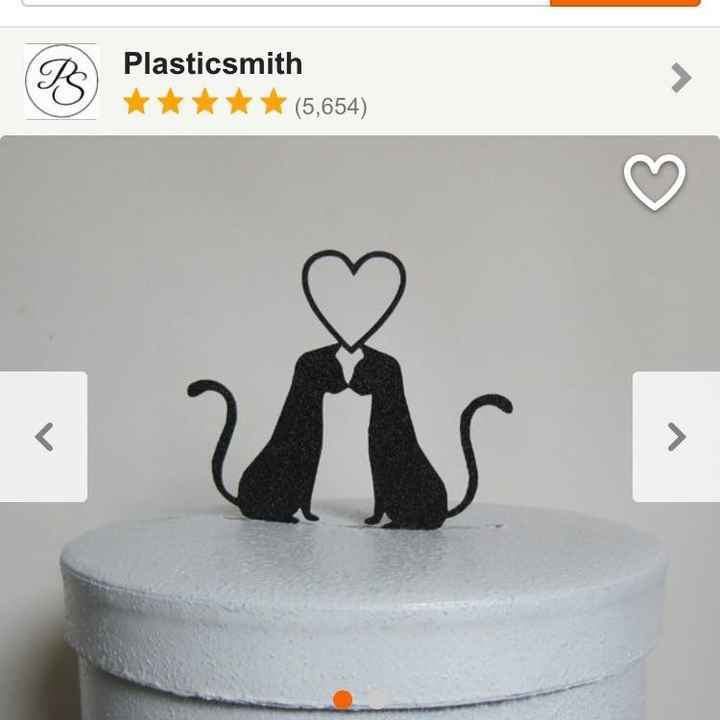
Task: Favorite this item with the heart icon
Action: [654, 182]
